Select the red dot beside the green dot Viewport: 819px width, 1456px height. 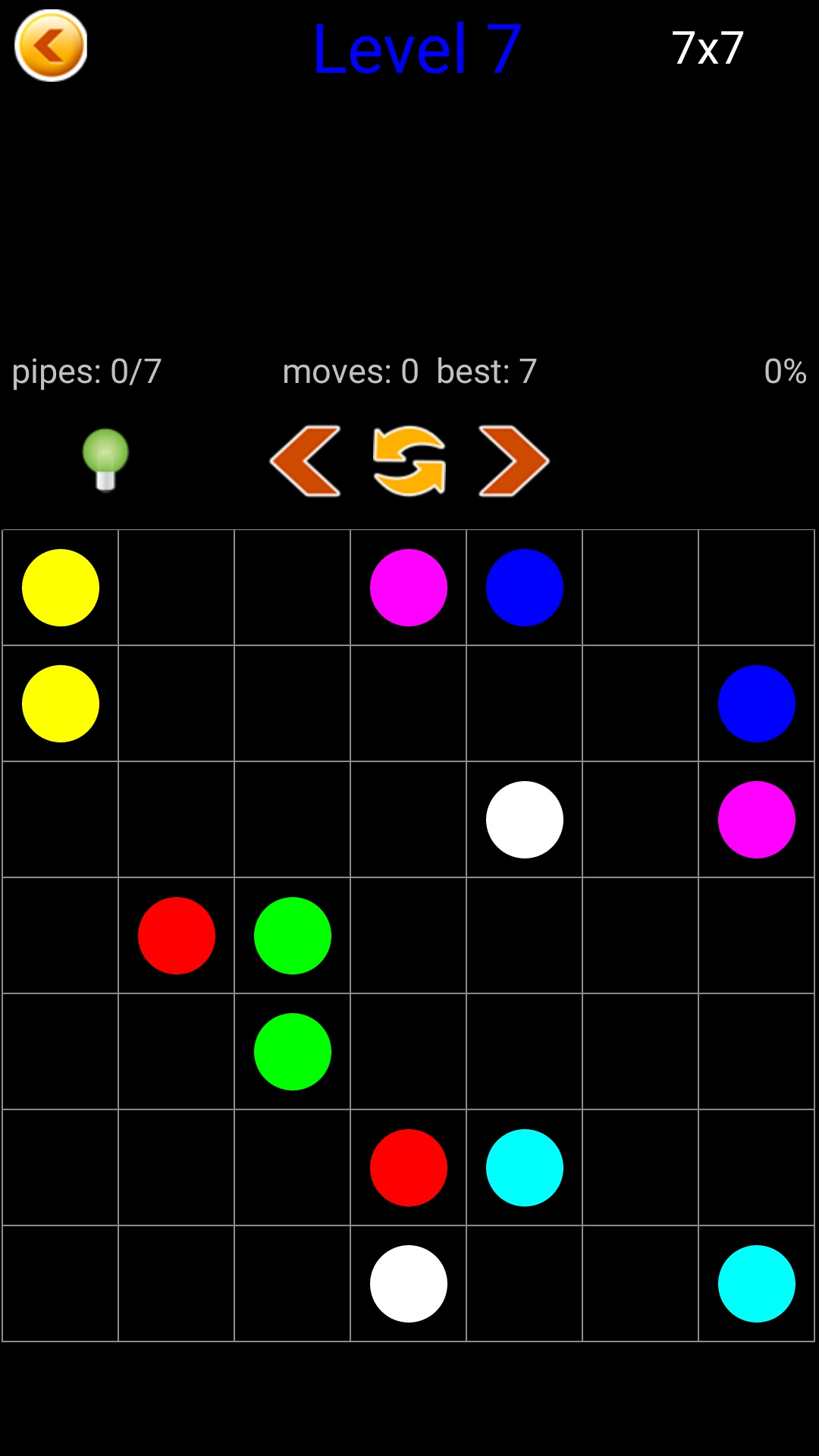click(177, 936)
